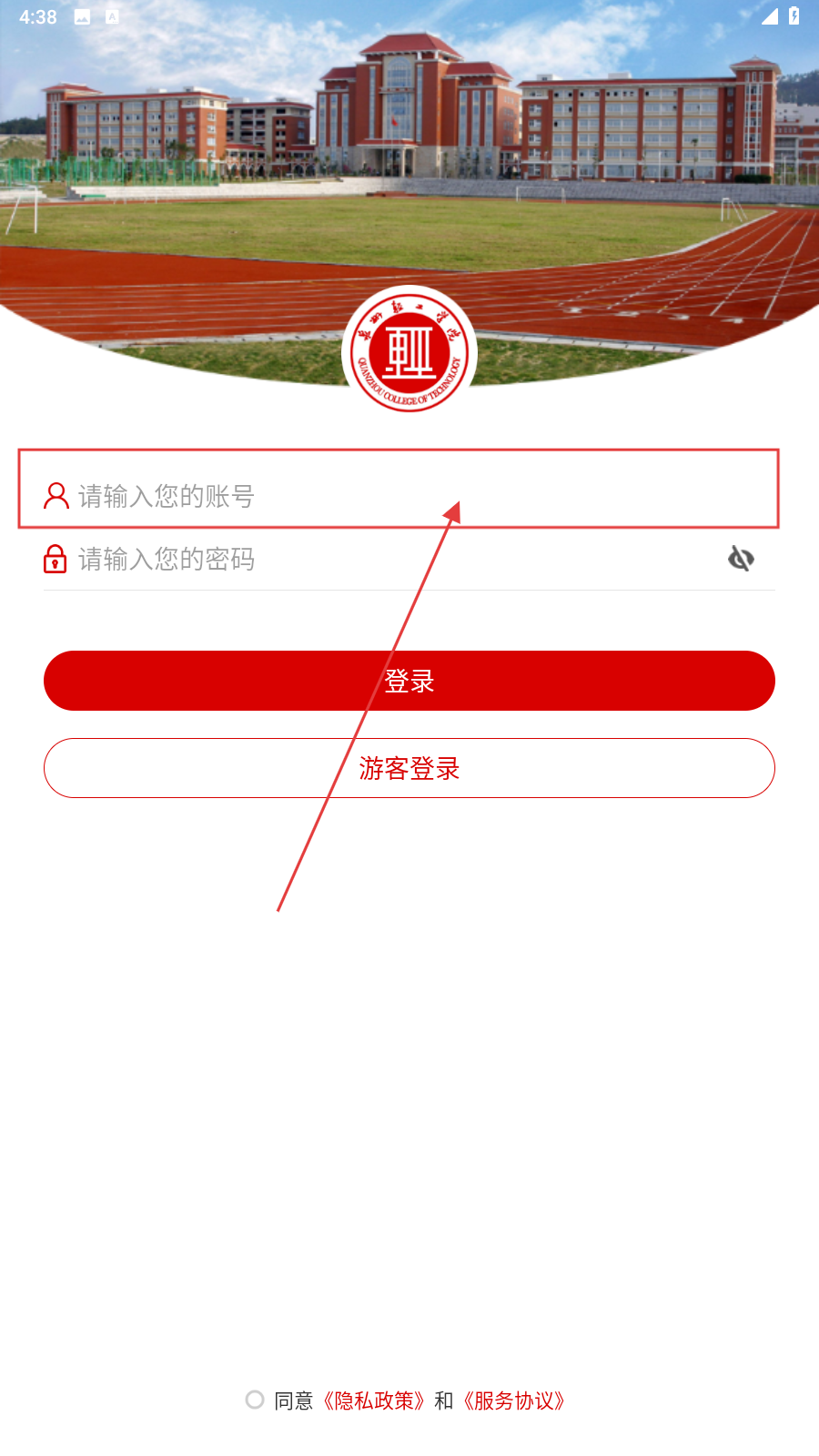The width and height of the screenshot is (819, 1456).
Task: Check the 同意 agreement circle
Action: (255, 1400)
